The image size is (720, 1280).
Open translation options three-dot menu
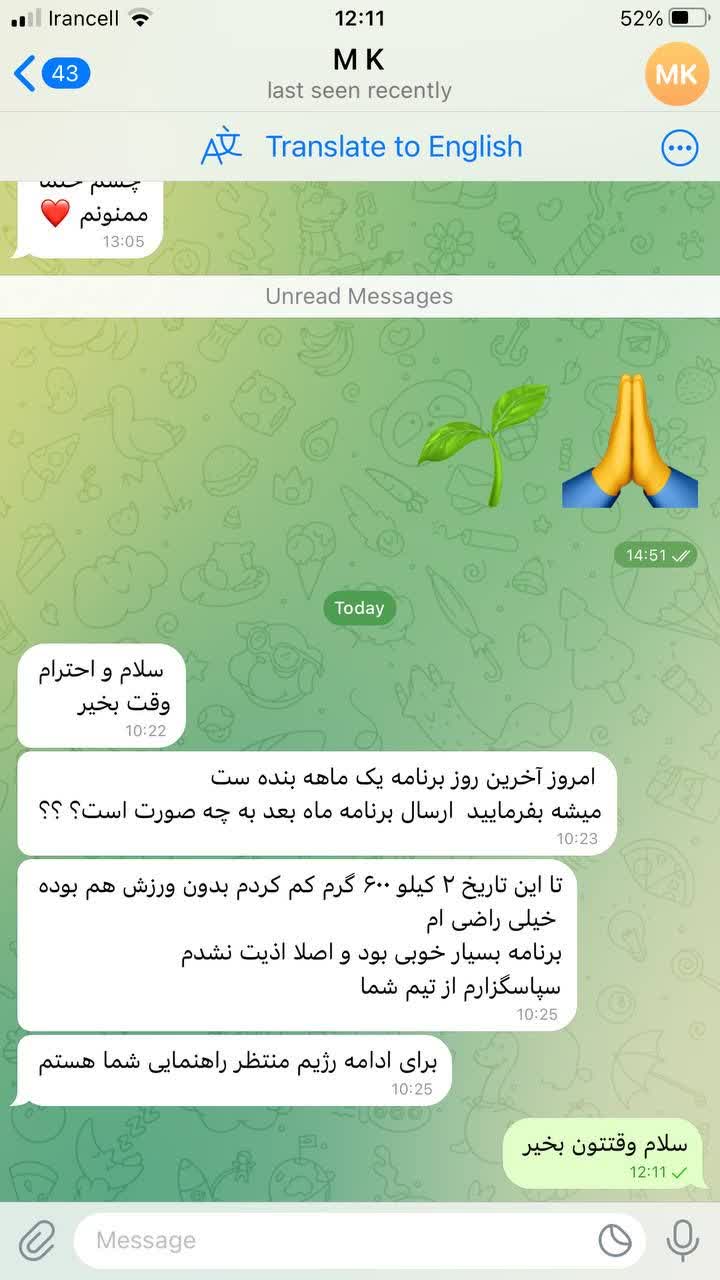[680, 148]
